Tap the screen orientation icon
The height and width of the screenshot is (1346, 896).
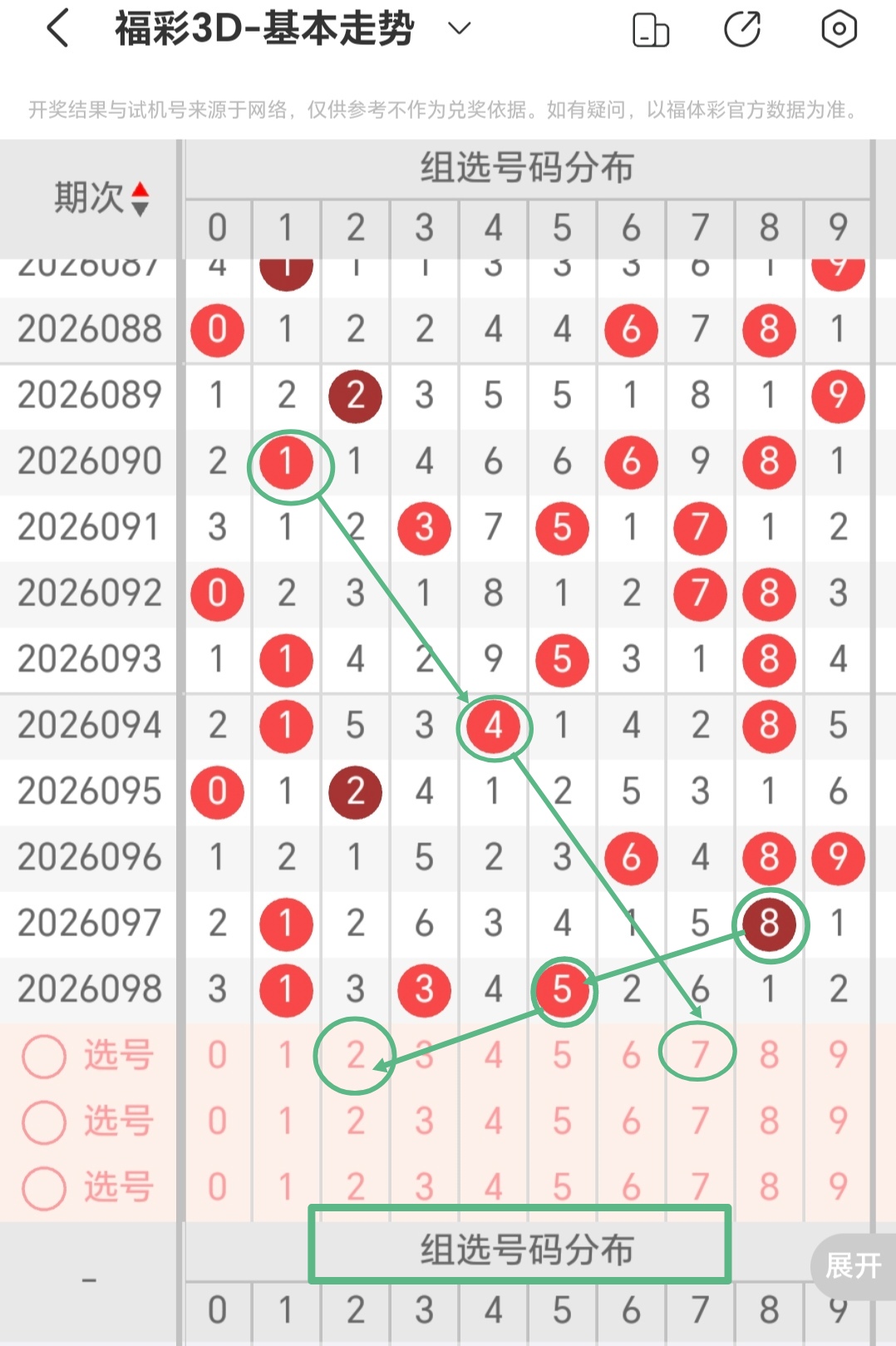point(651,30)
